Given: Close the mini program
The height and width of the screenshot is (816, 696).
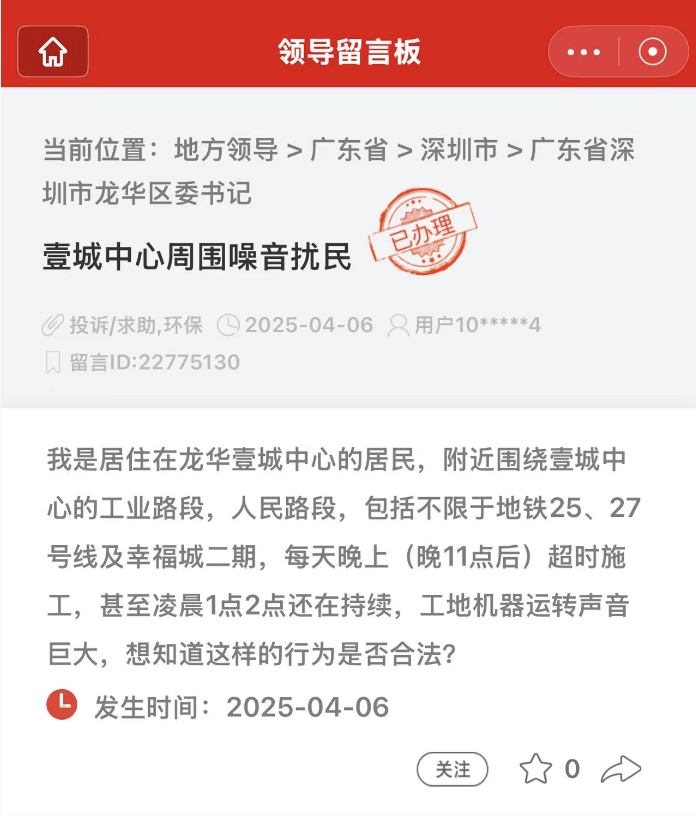Looking at the screenshot, I should [652, 52].
